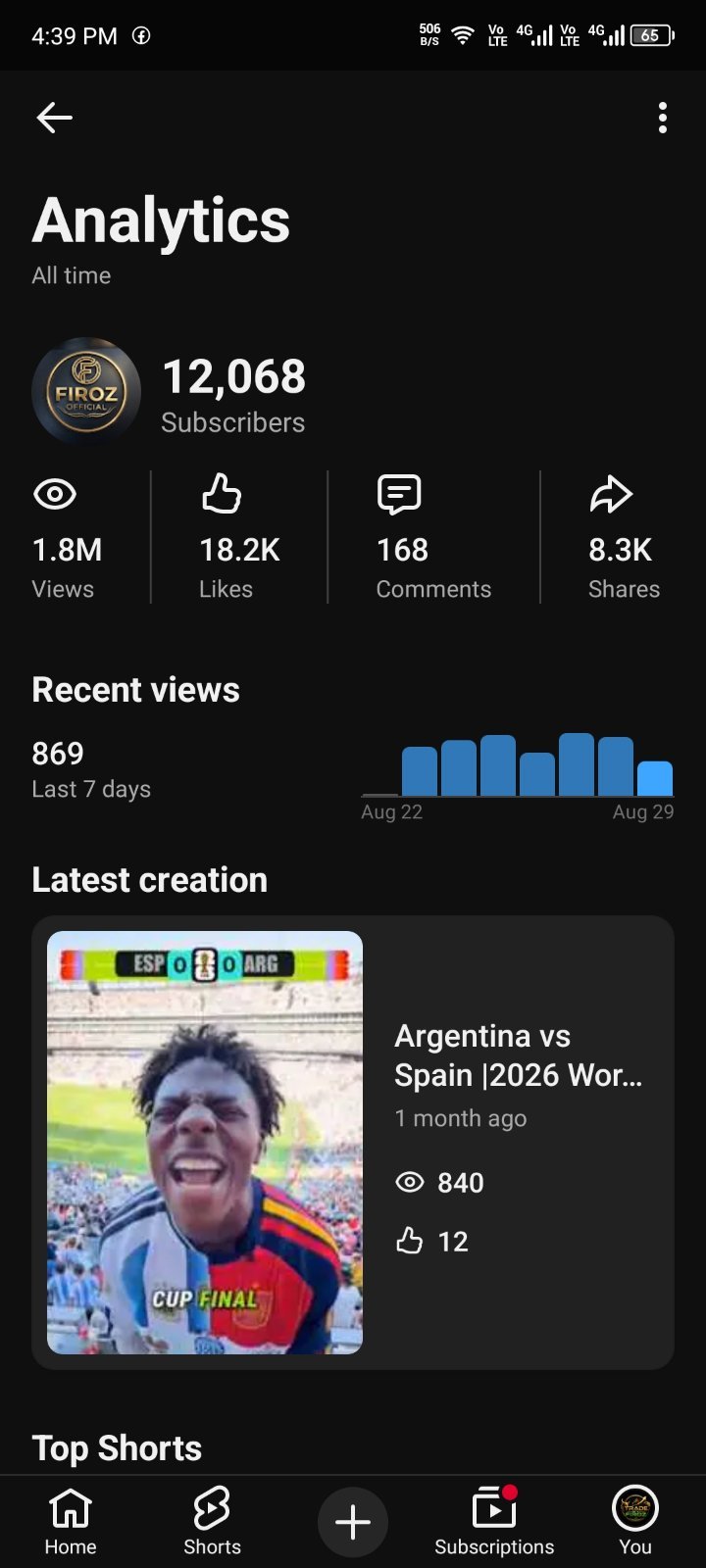Open the Argentina vs Spain latest creation card
706x1568 pixels.
point(353,1142)
